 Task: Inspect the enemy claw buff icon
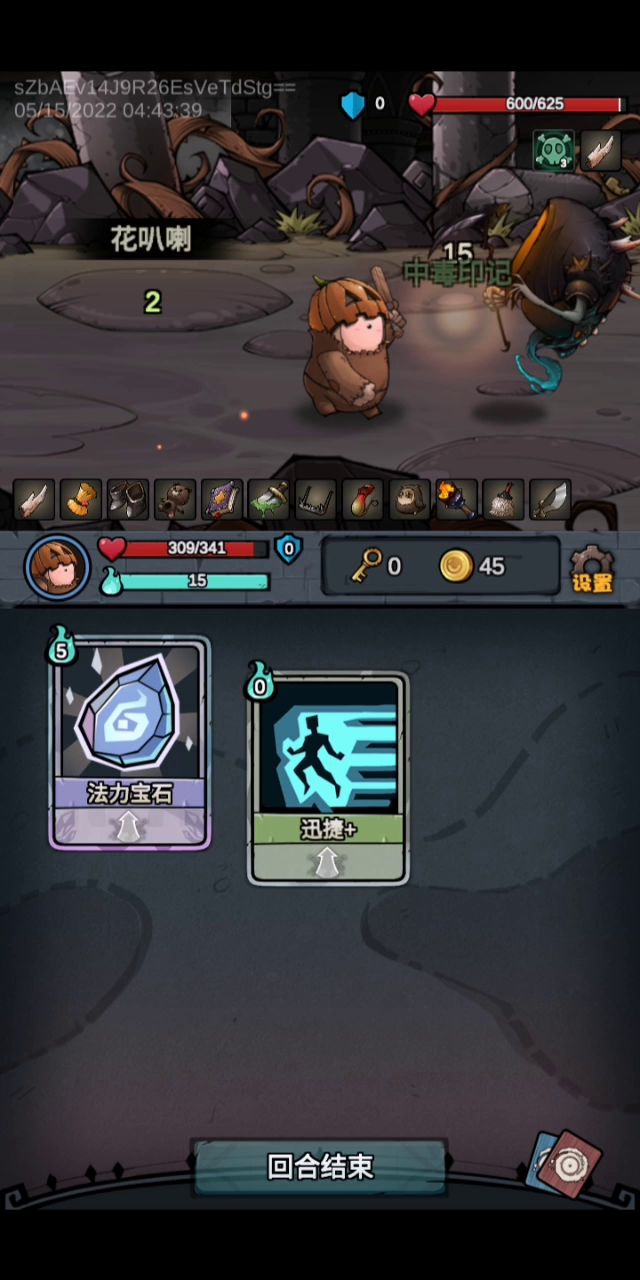[600, 150]
